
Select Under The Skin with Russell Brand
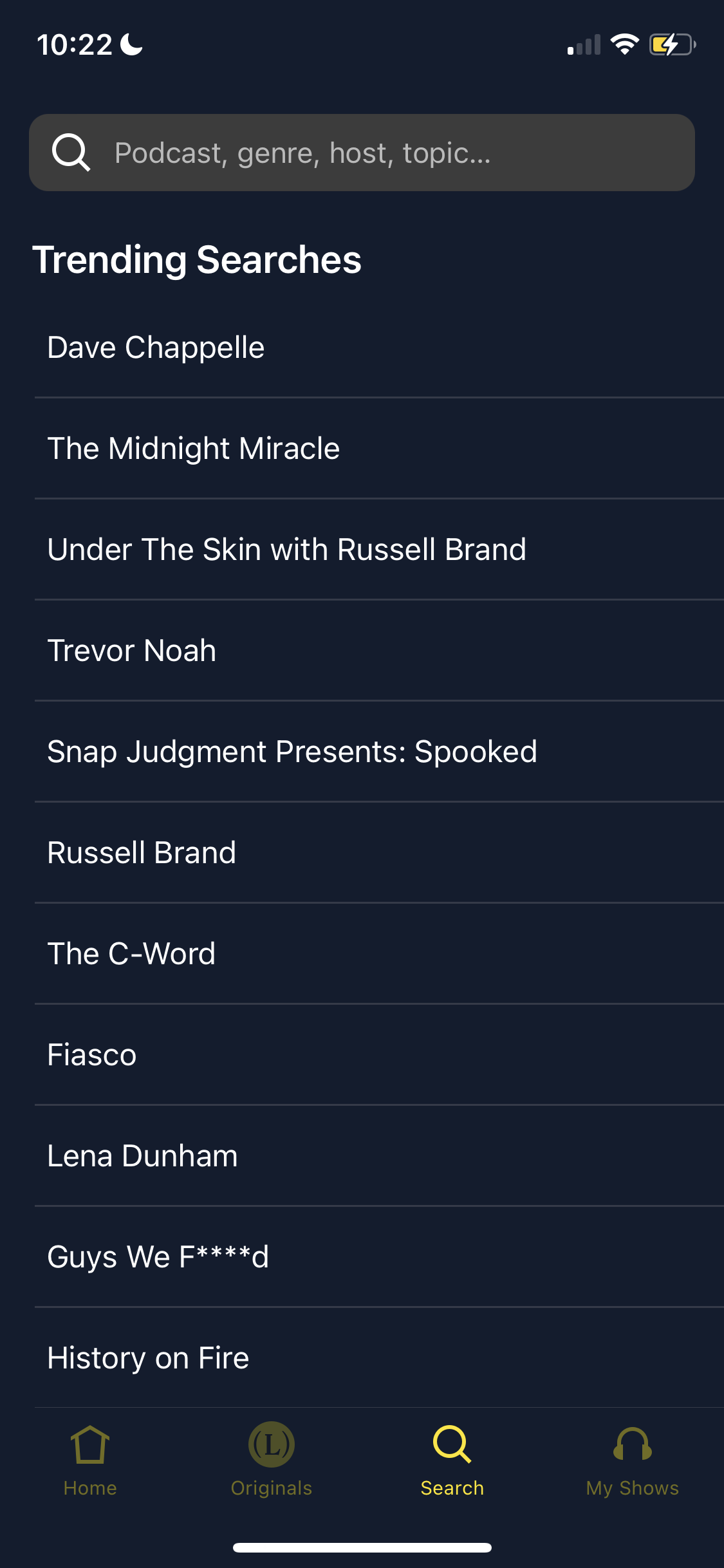click(x=286, y=549)
